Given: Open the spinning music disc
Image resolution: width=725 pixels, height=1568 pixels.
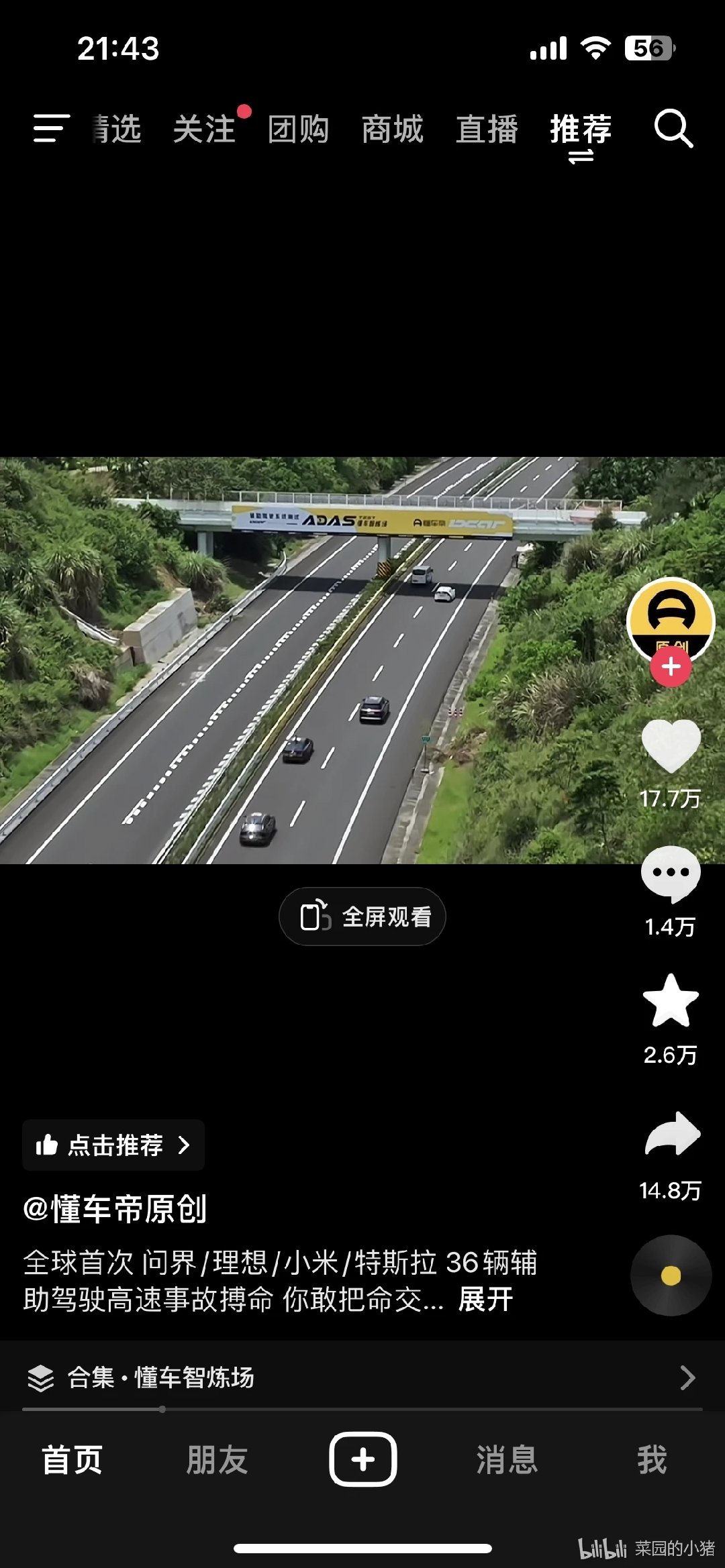Looking at the screenshot, I should 671,1275.
